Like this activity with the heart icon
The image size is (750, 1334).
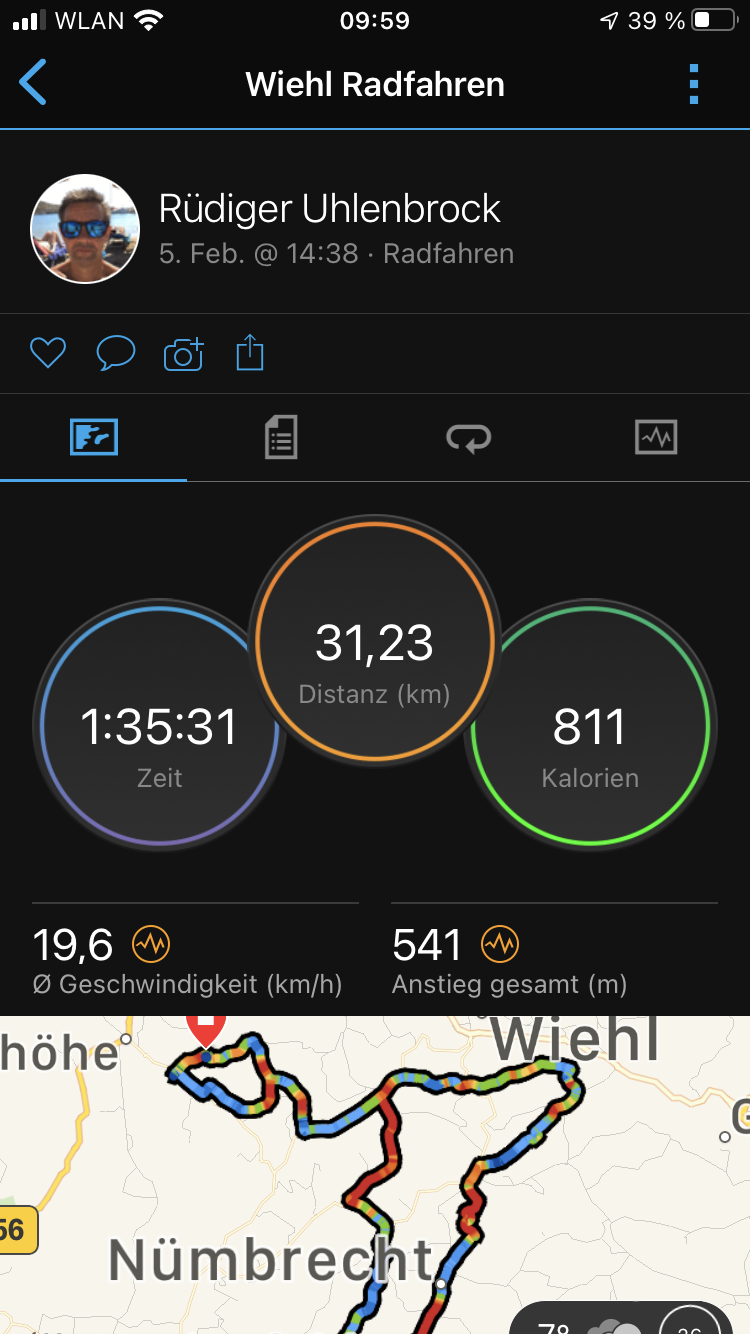tap(48, 353)
